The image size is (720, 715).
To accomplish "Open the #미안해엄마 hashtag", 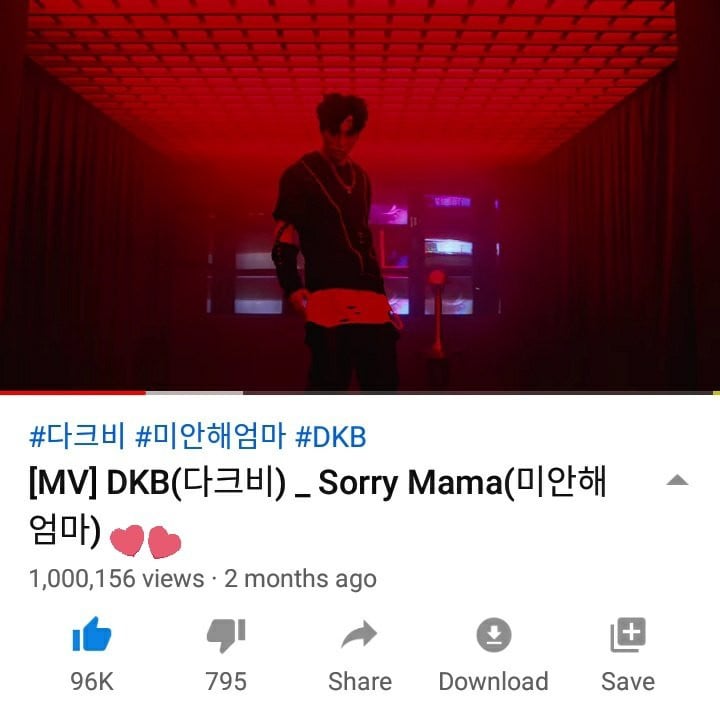I will coord(210,437).
